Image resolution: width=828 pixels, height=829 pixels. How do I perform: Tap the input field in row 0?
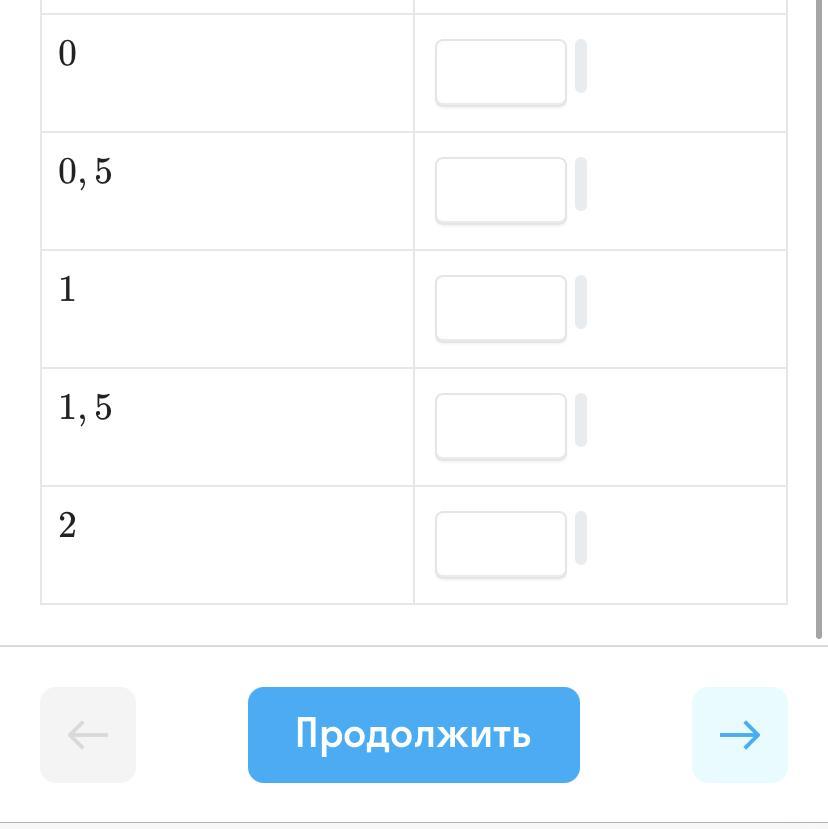(501, 72)
